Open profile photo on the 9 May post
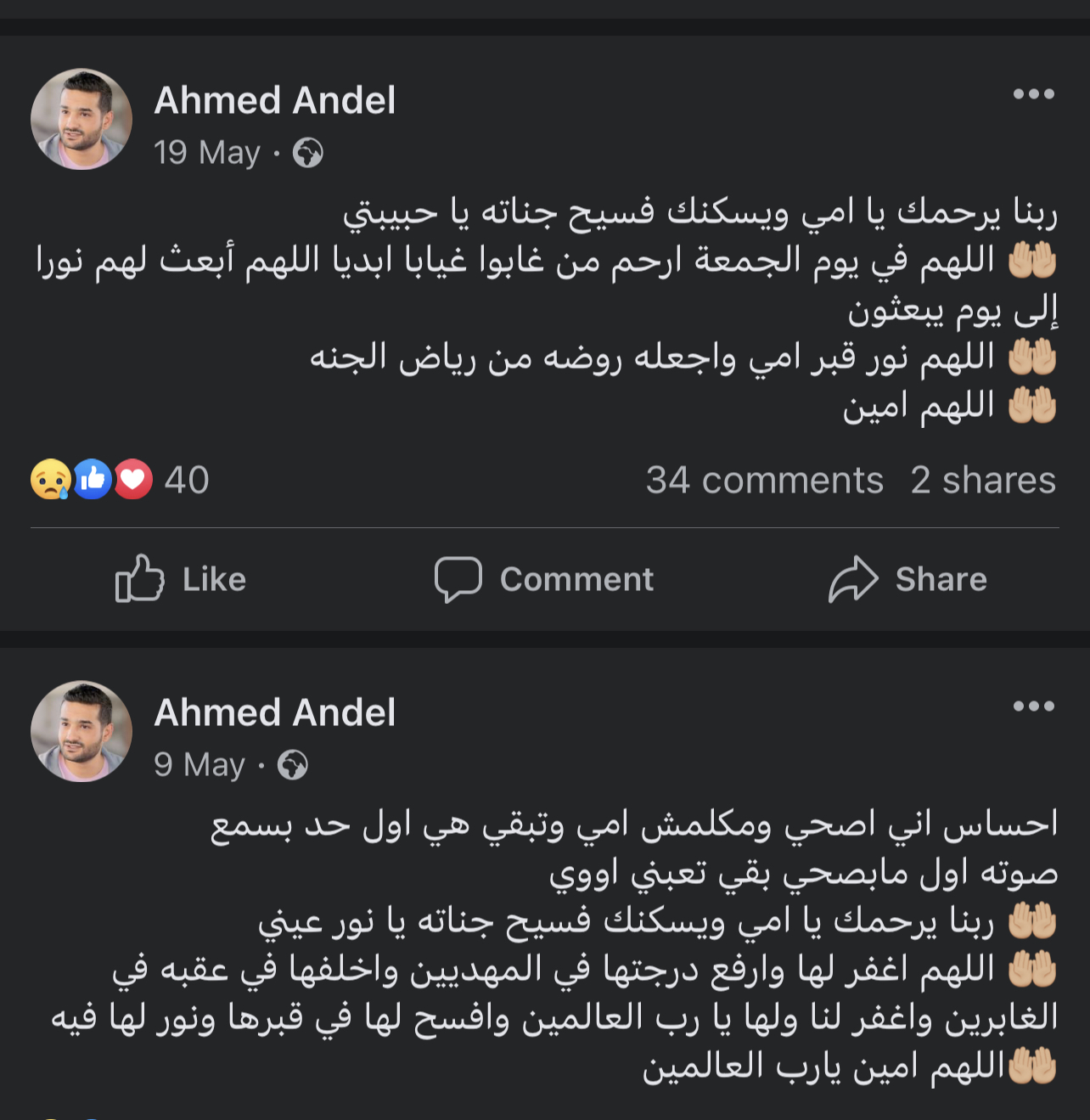Screen dimensions: 1090x1120 [x=81, y=731]
